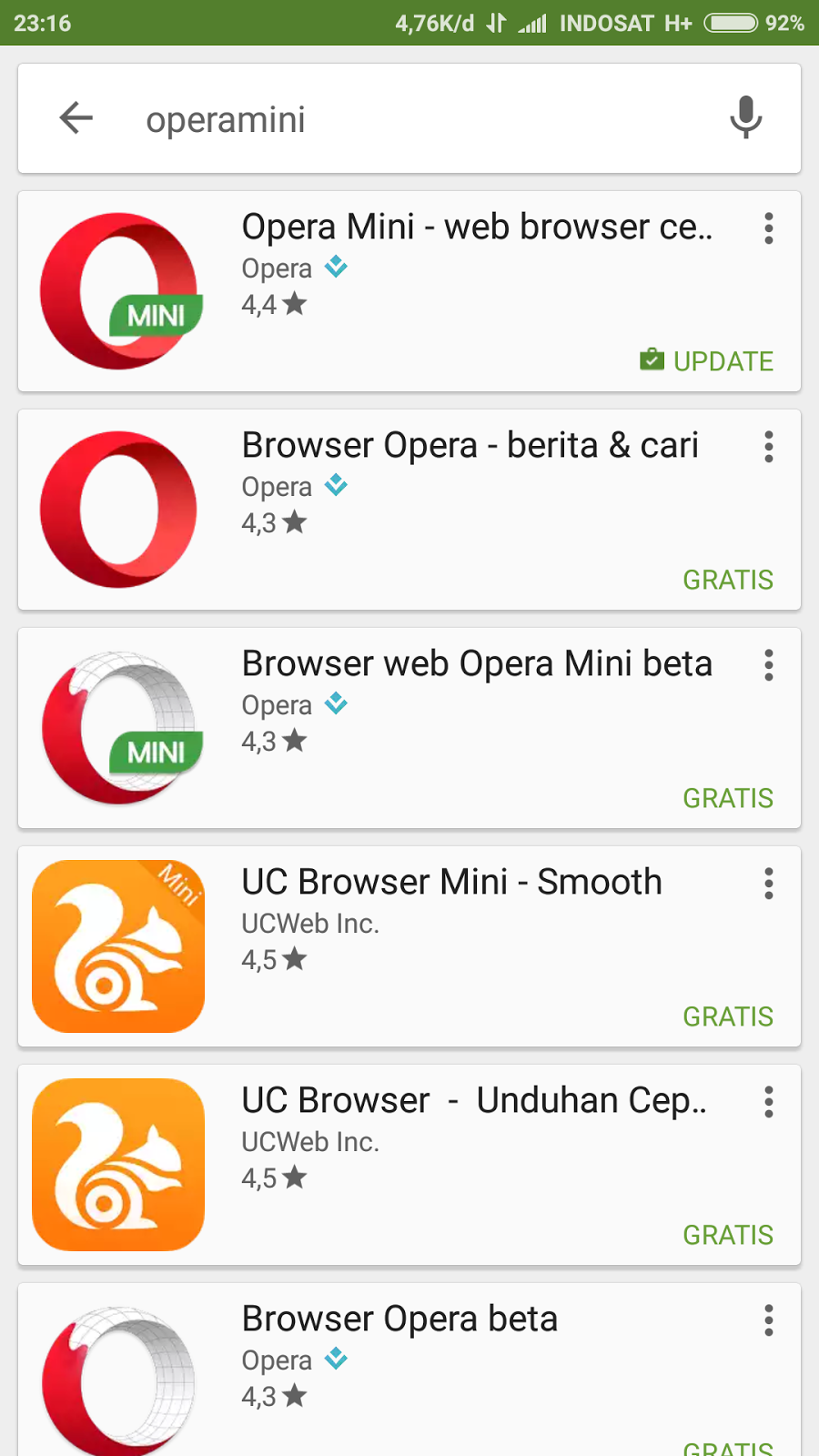The image size is (819, 1456).
Task: Open Opera Mini - web browser result
Action: [x=409, y=291]
